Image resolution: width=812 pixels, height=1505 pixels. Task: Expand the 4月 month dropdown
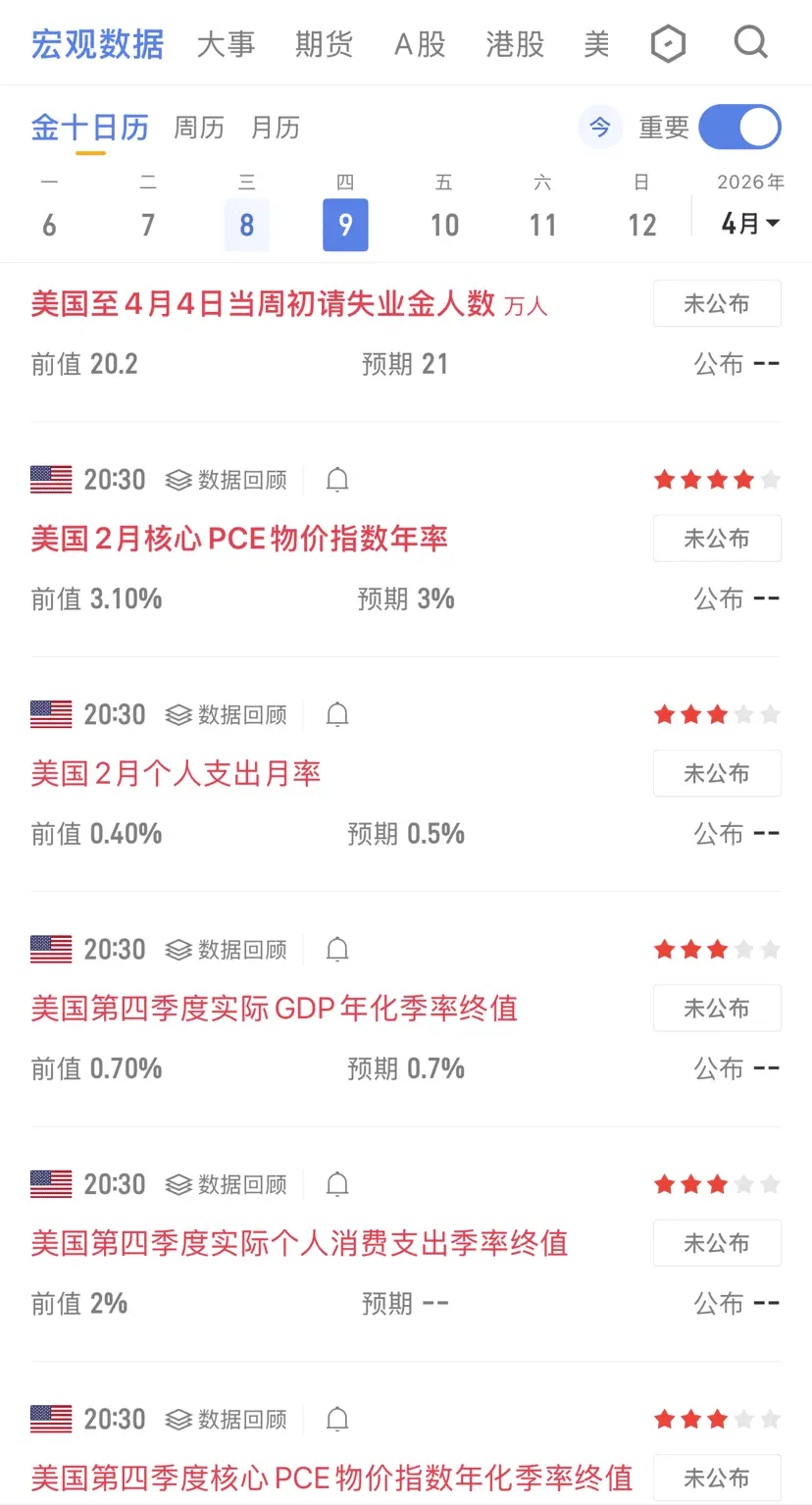(750, 224)
